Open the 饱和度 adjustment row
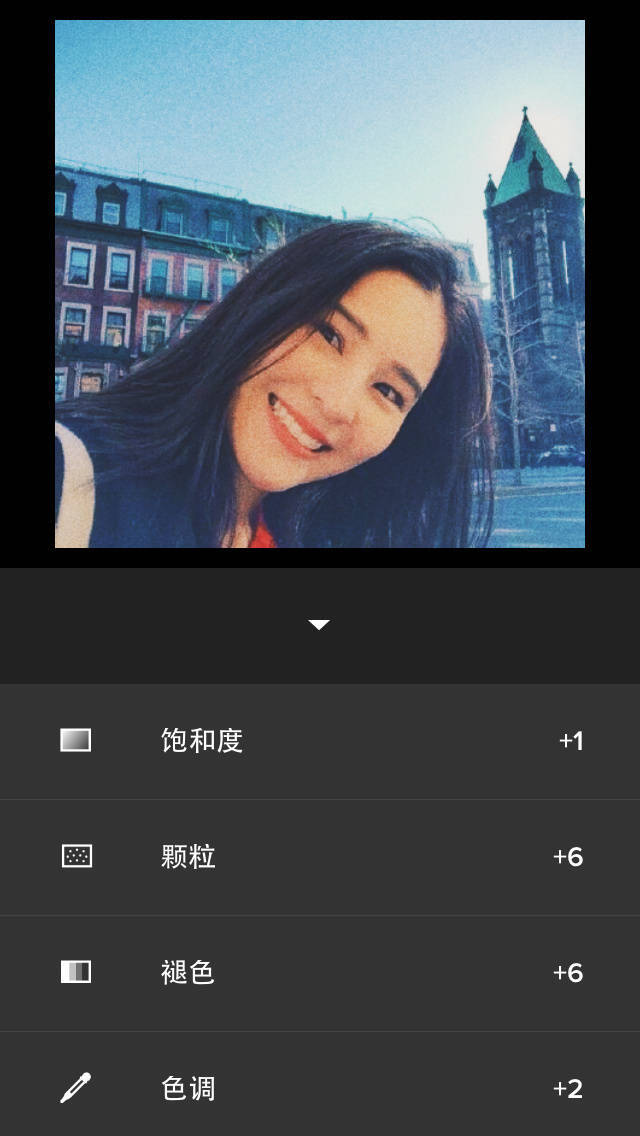 click(320, 741)
